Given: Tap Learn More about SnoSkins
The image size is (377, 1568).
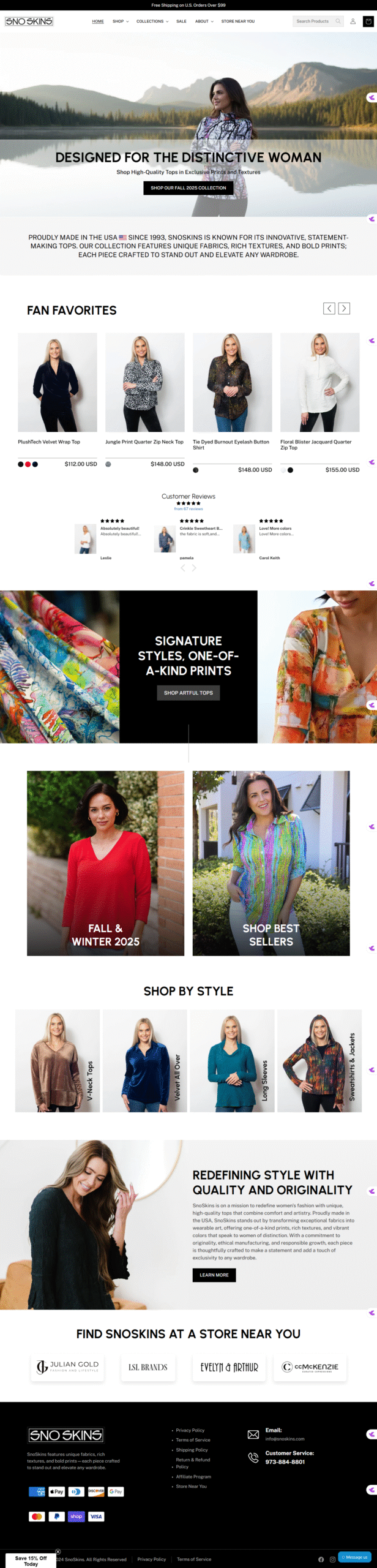Looking at the screenshot, I should [x=214, y=1275].
